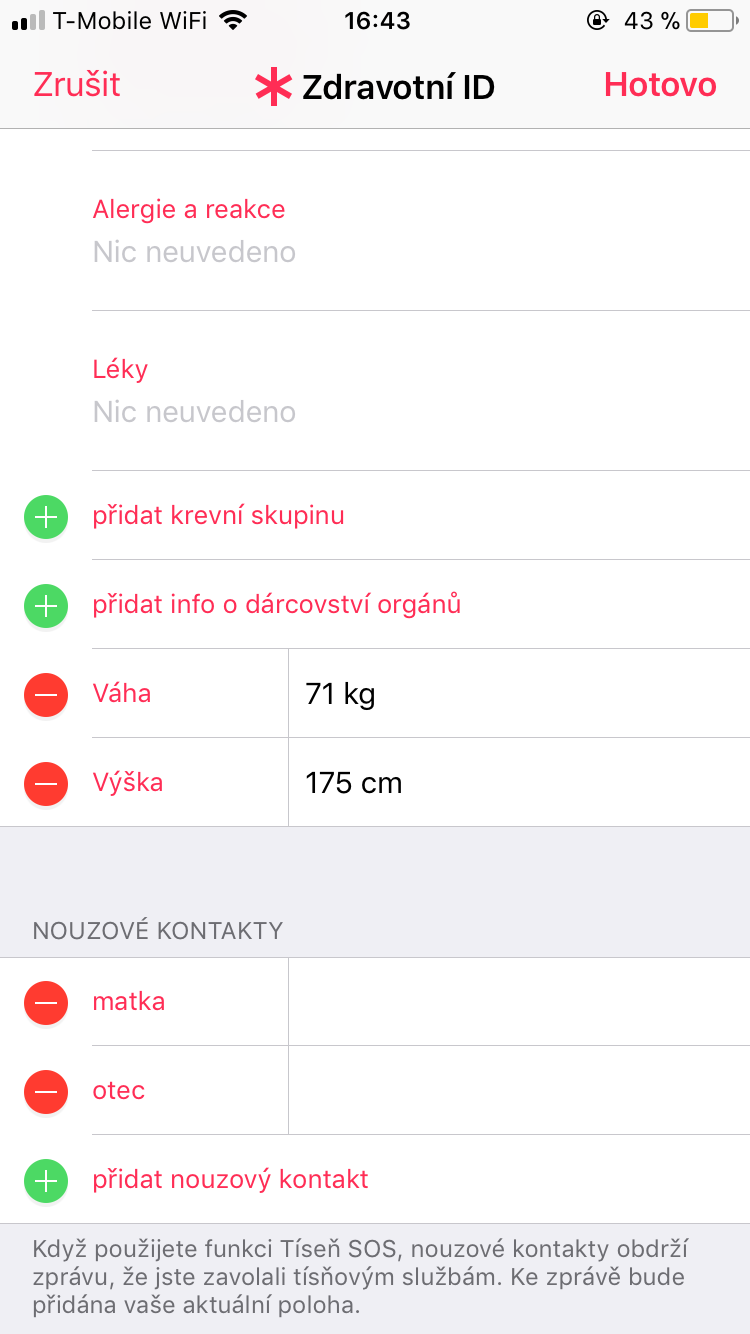Tap přidat nouzový kontakt

click(230, 1180)
